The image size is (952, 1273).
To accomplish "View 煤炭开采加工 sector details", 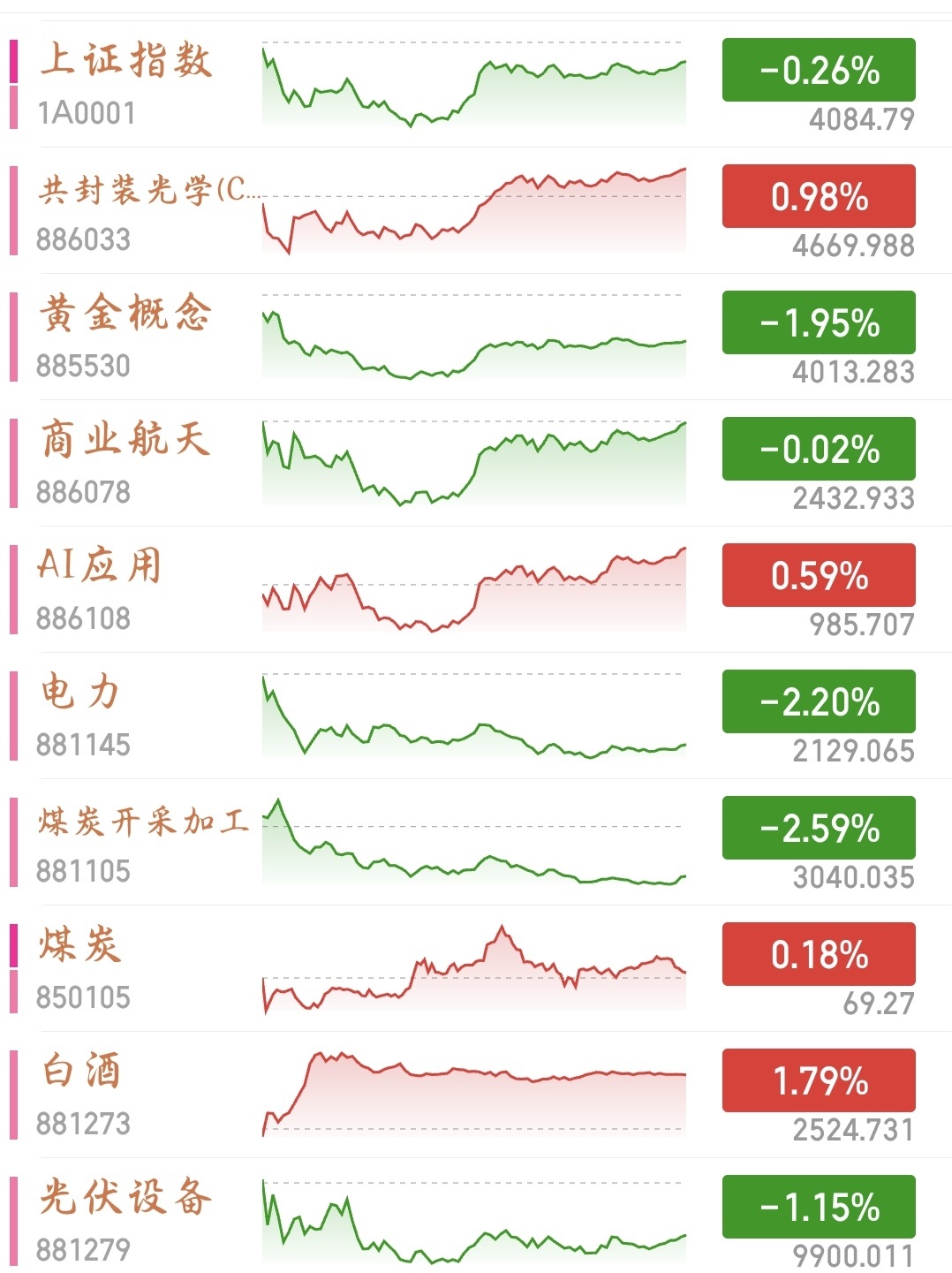I will [x=143, y=822].
